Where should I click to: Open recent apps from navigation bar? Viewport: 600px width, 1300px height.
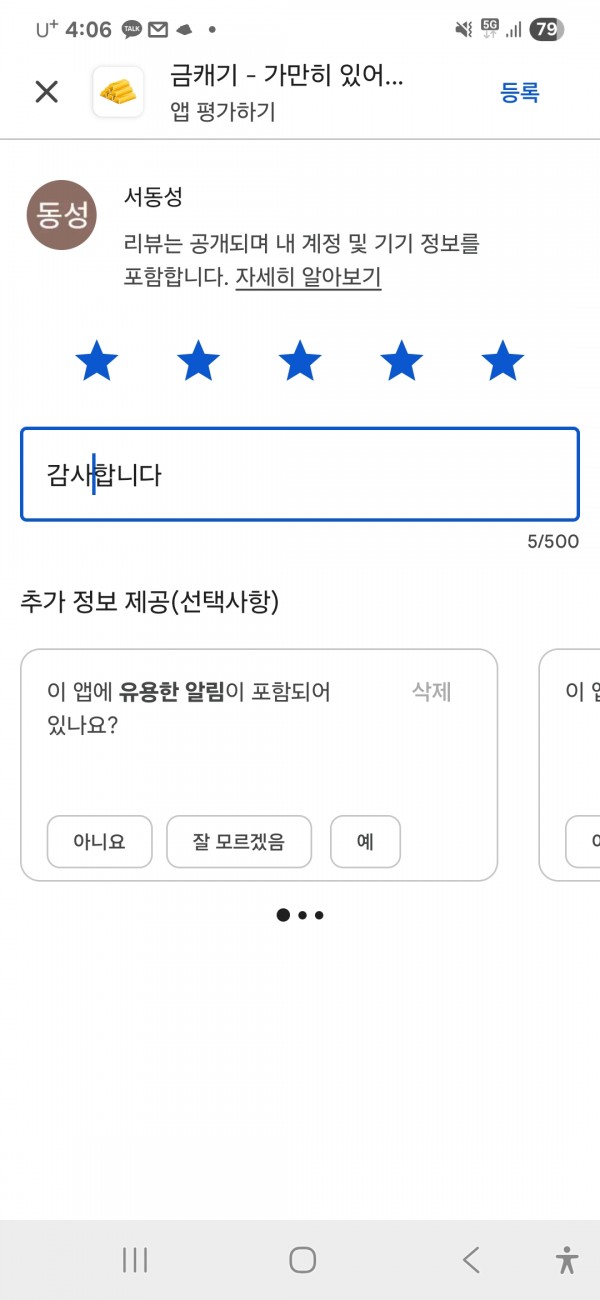coord(135,1260)
